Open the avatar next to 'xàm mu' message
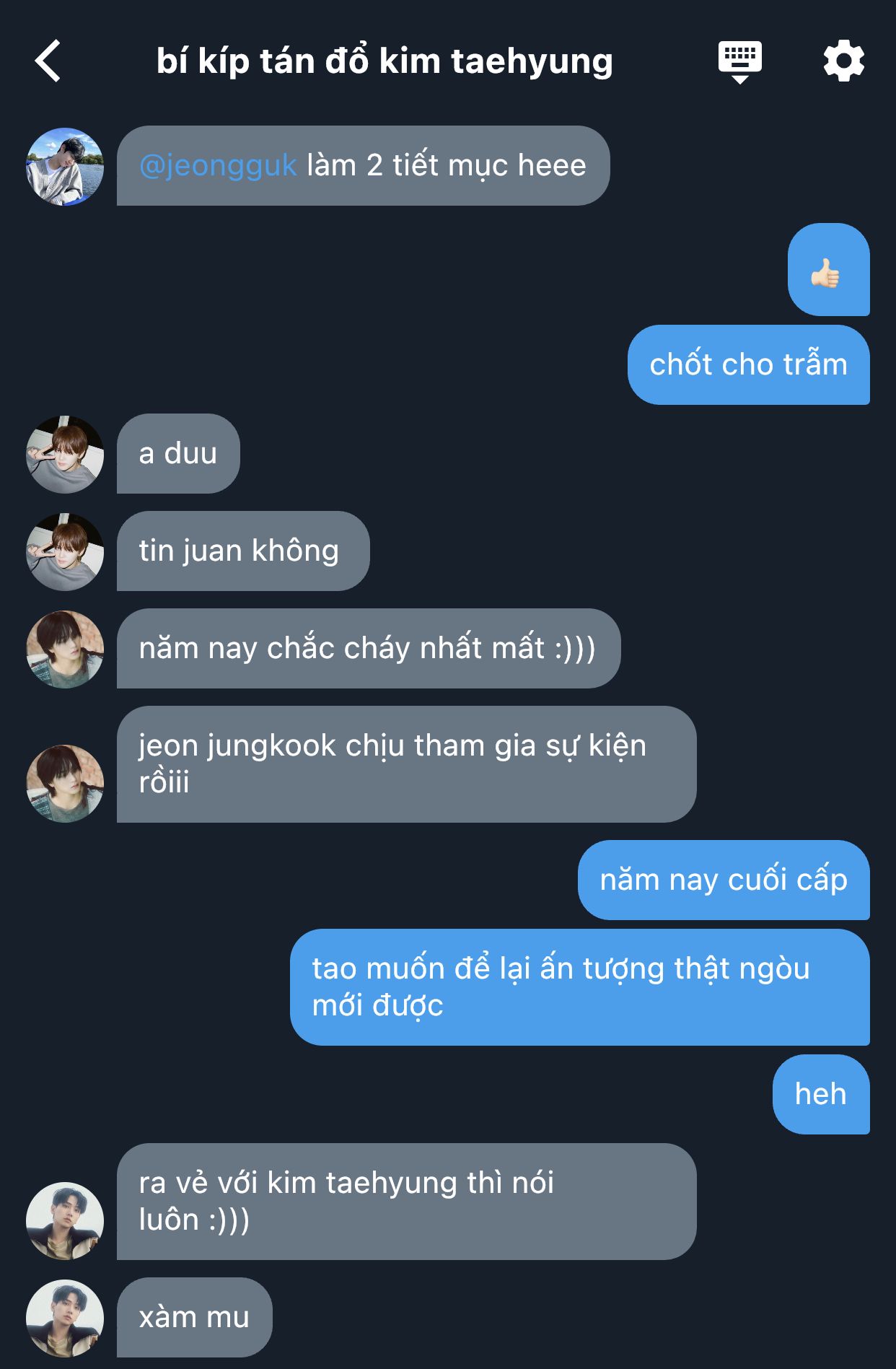Viewport: 896px width, 1369px height. [65, 1318]
